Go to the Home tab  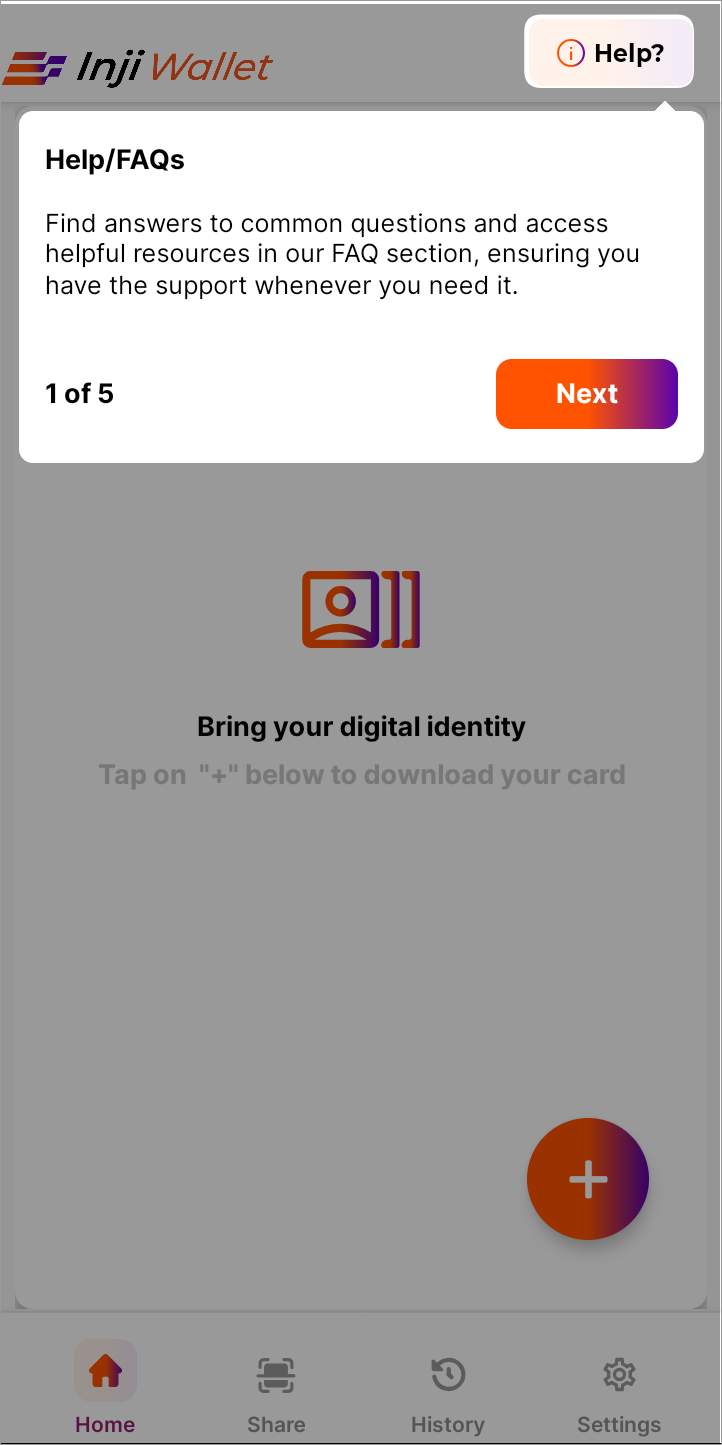click(x=105, y=1391)
